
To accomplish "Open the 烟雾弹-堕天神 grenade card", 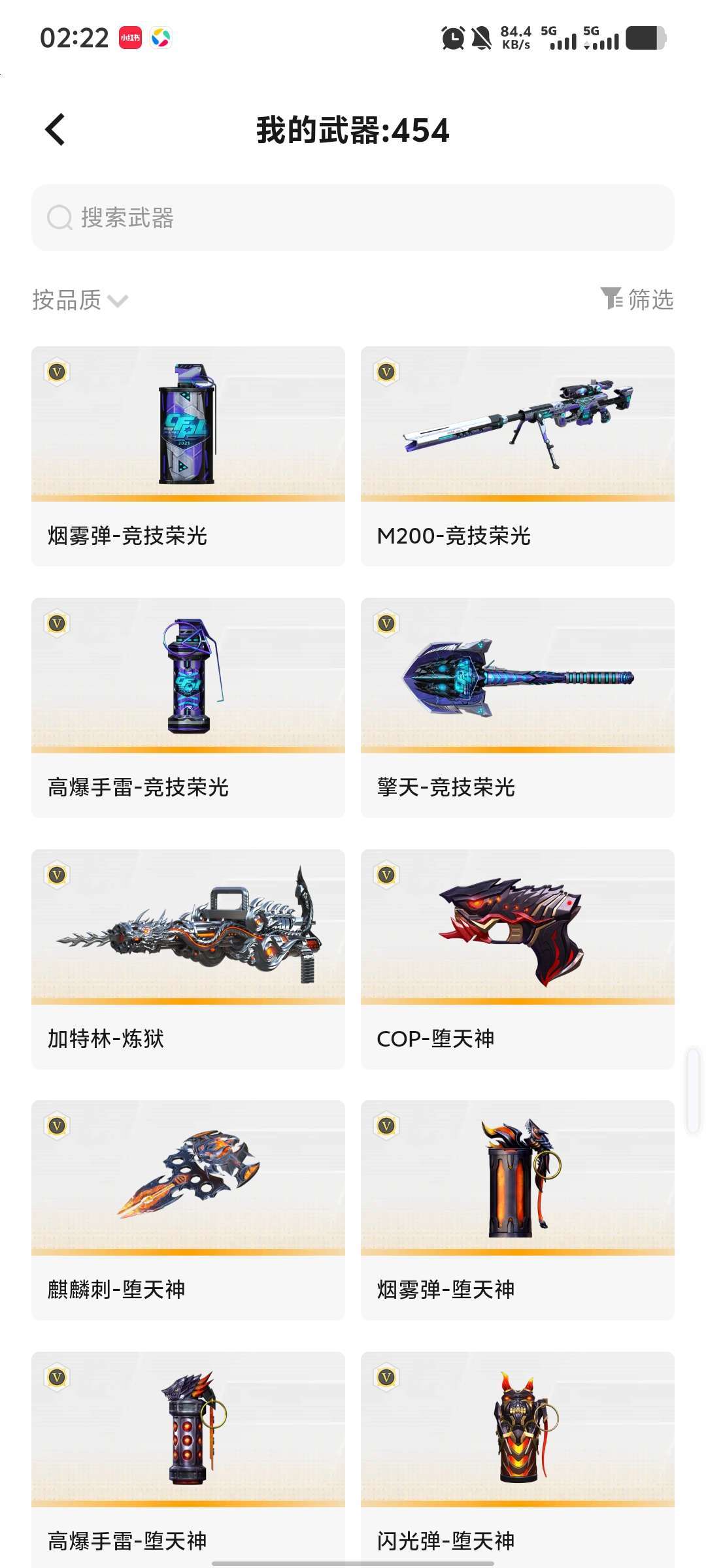I will (517, 1209).
